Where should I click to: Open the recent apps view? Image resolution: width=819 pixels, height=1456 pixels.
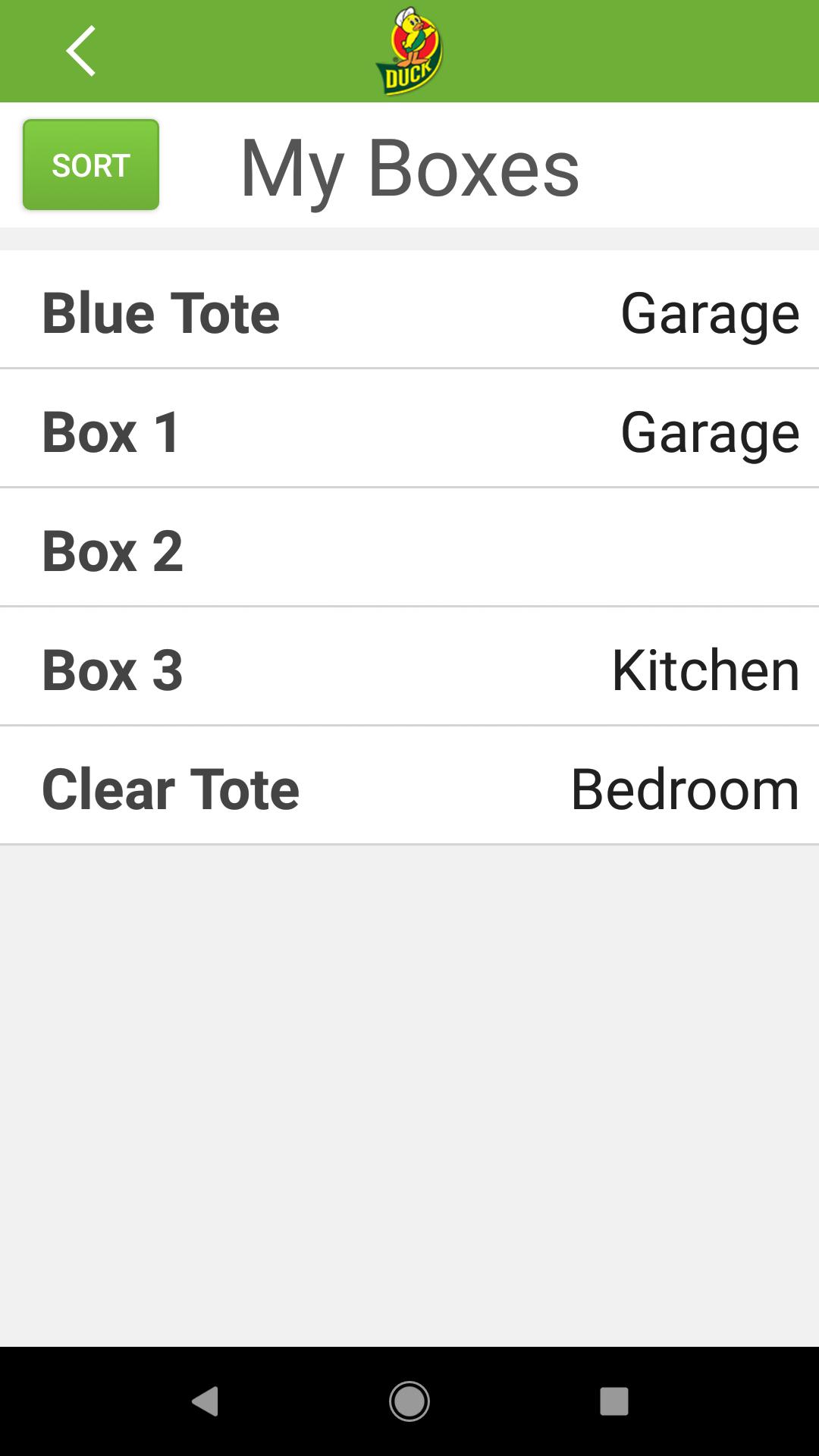pyautogui.click(x=613, y=1401)
